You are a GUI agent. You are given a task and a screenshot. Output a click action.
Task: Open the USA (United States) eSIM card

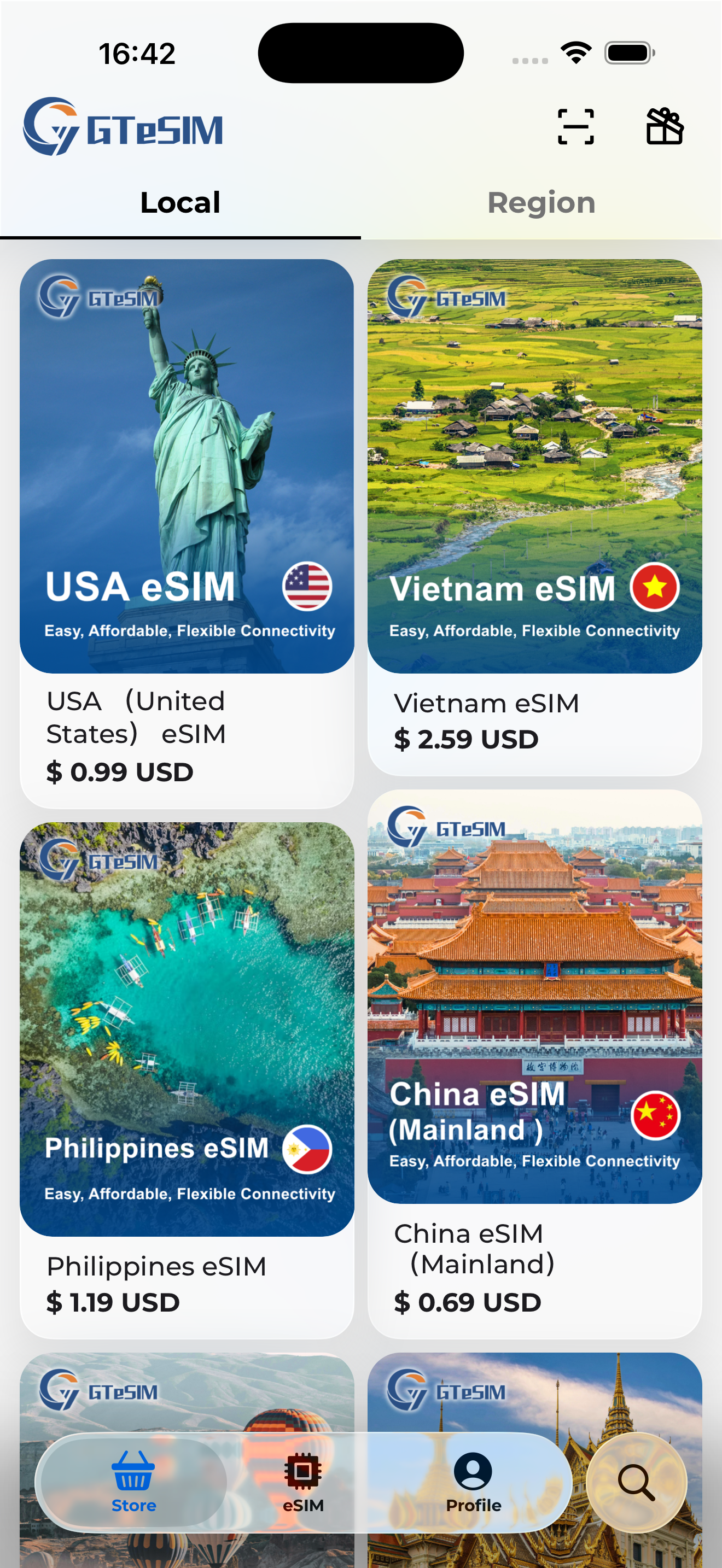[187, 533]
